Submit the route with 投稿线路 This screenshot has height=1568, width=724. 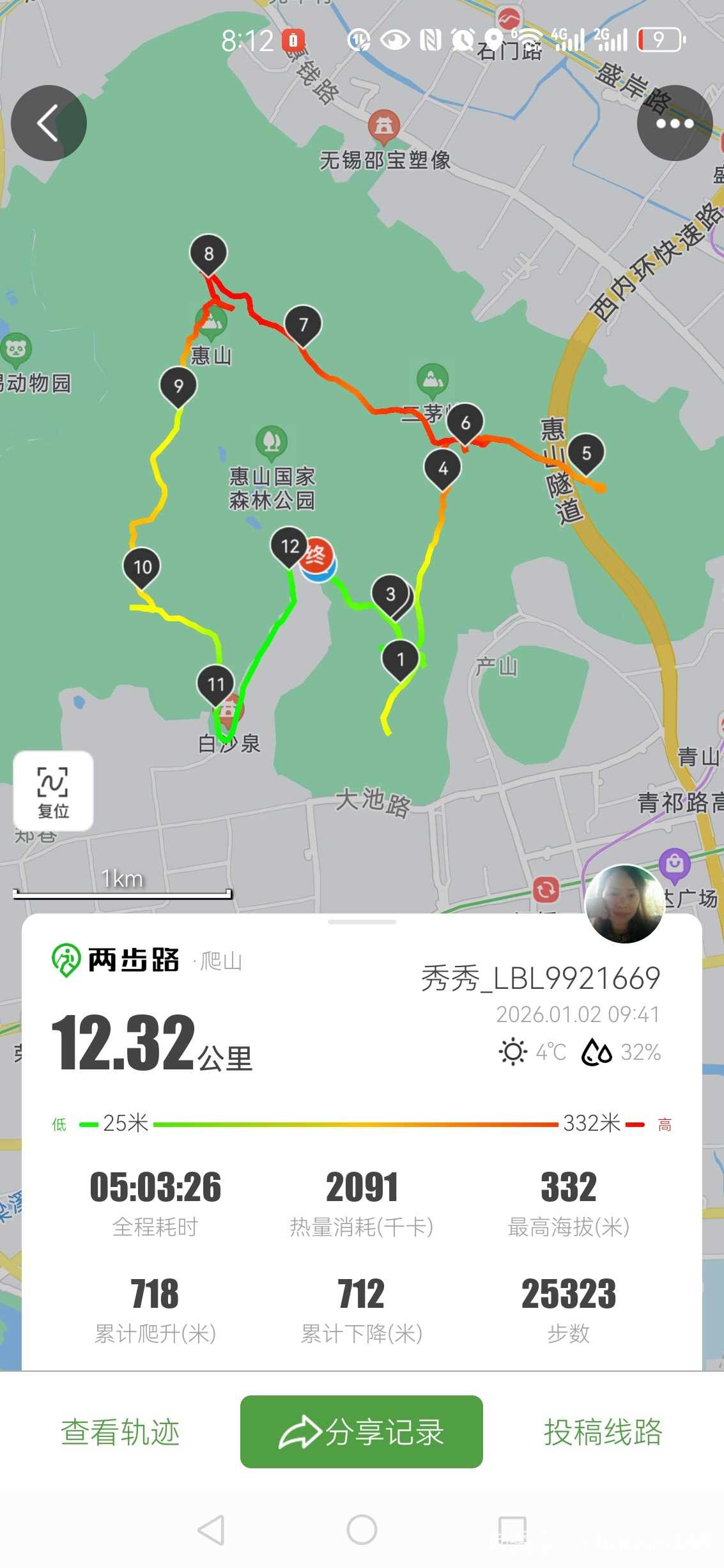pyautogui.click(x=603, y=1432)
